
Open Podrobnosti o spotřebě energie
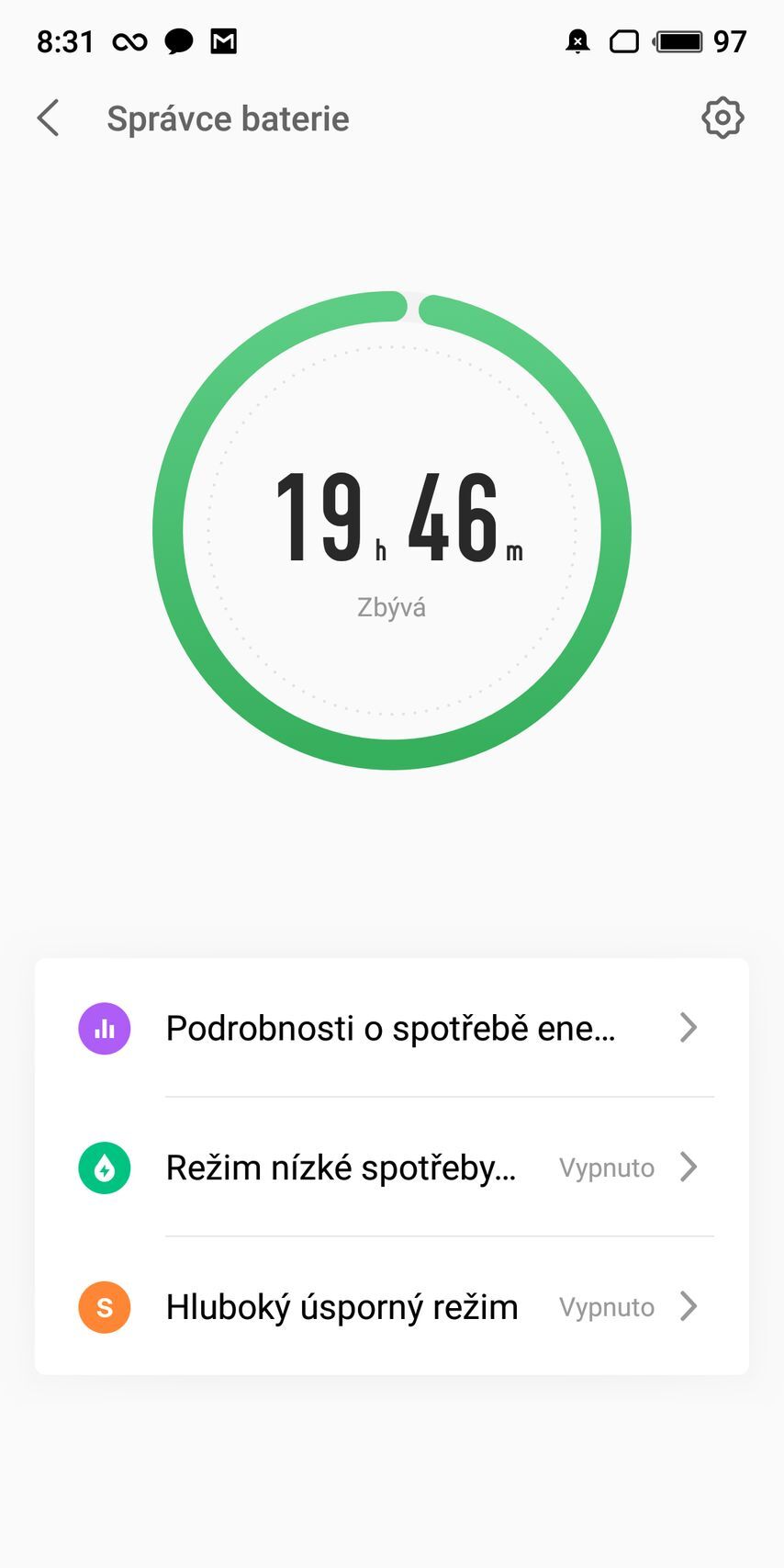tap(391, 1028)
